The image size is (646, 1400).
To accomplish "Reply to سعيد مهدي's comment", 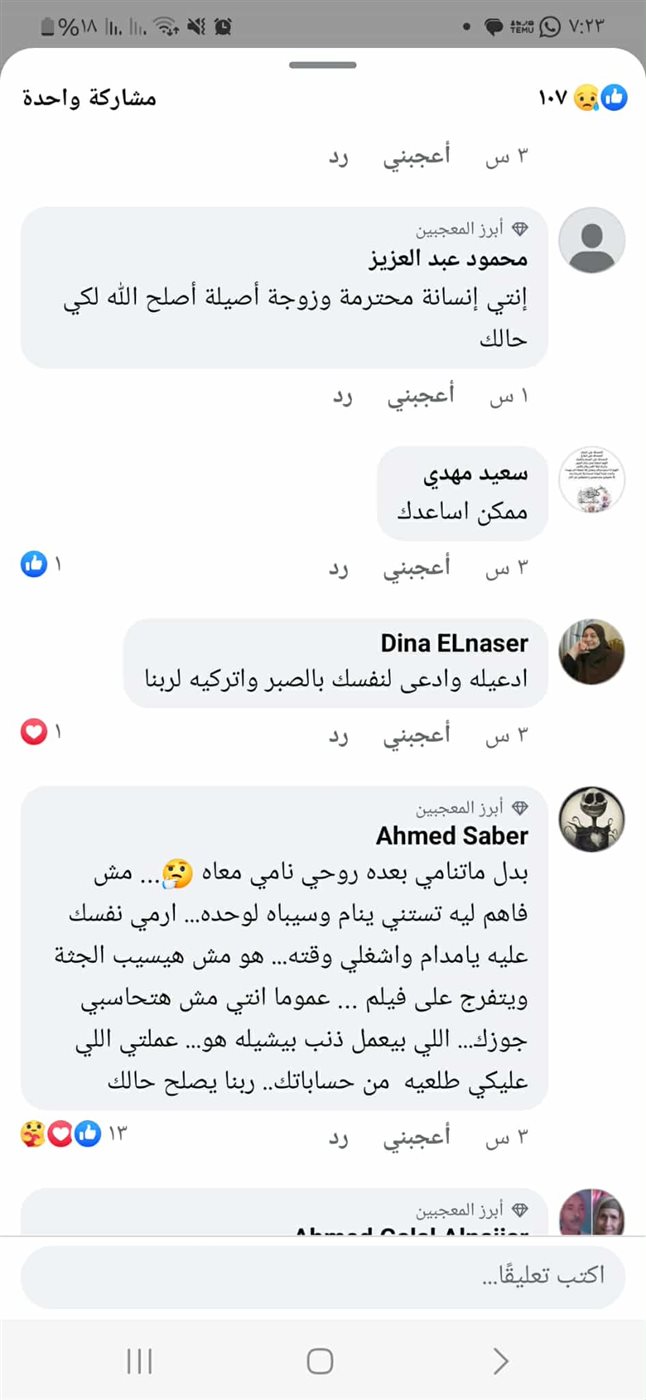I will tap(340, 568).
